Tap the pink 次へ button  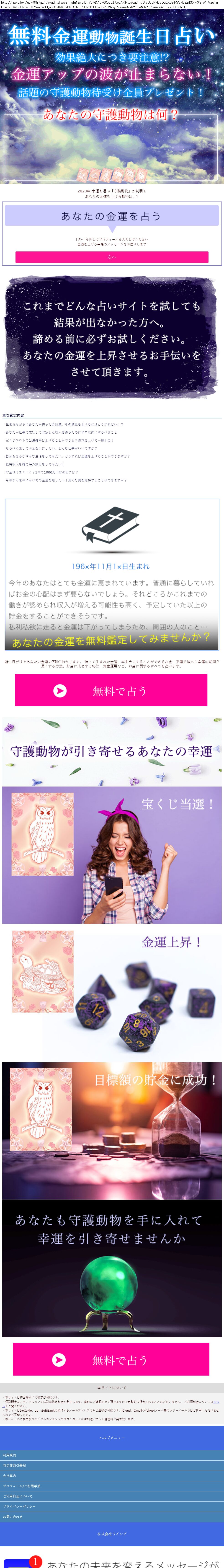[x=112, y=257]
